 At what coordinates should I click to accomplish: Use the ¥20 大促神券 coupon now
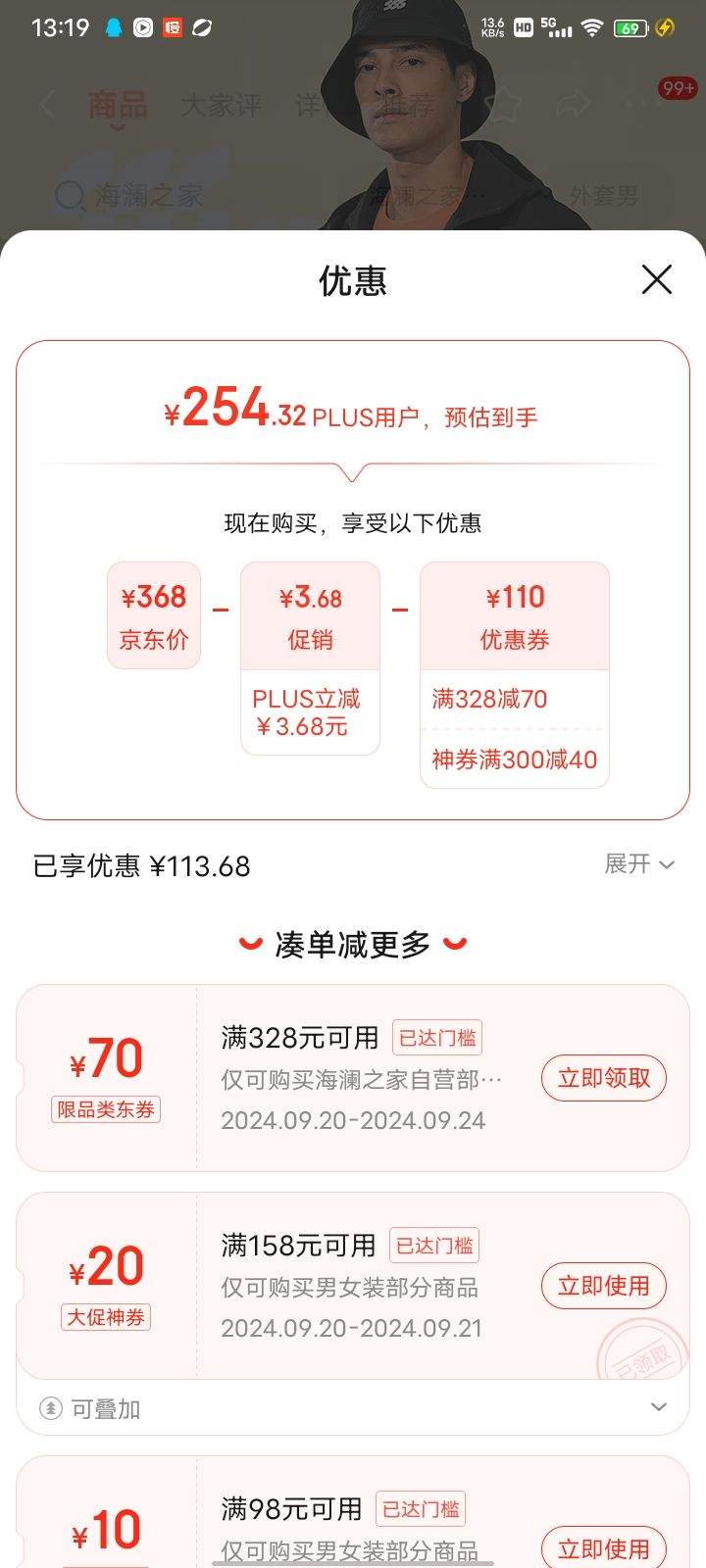[x=603, y=1286]
